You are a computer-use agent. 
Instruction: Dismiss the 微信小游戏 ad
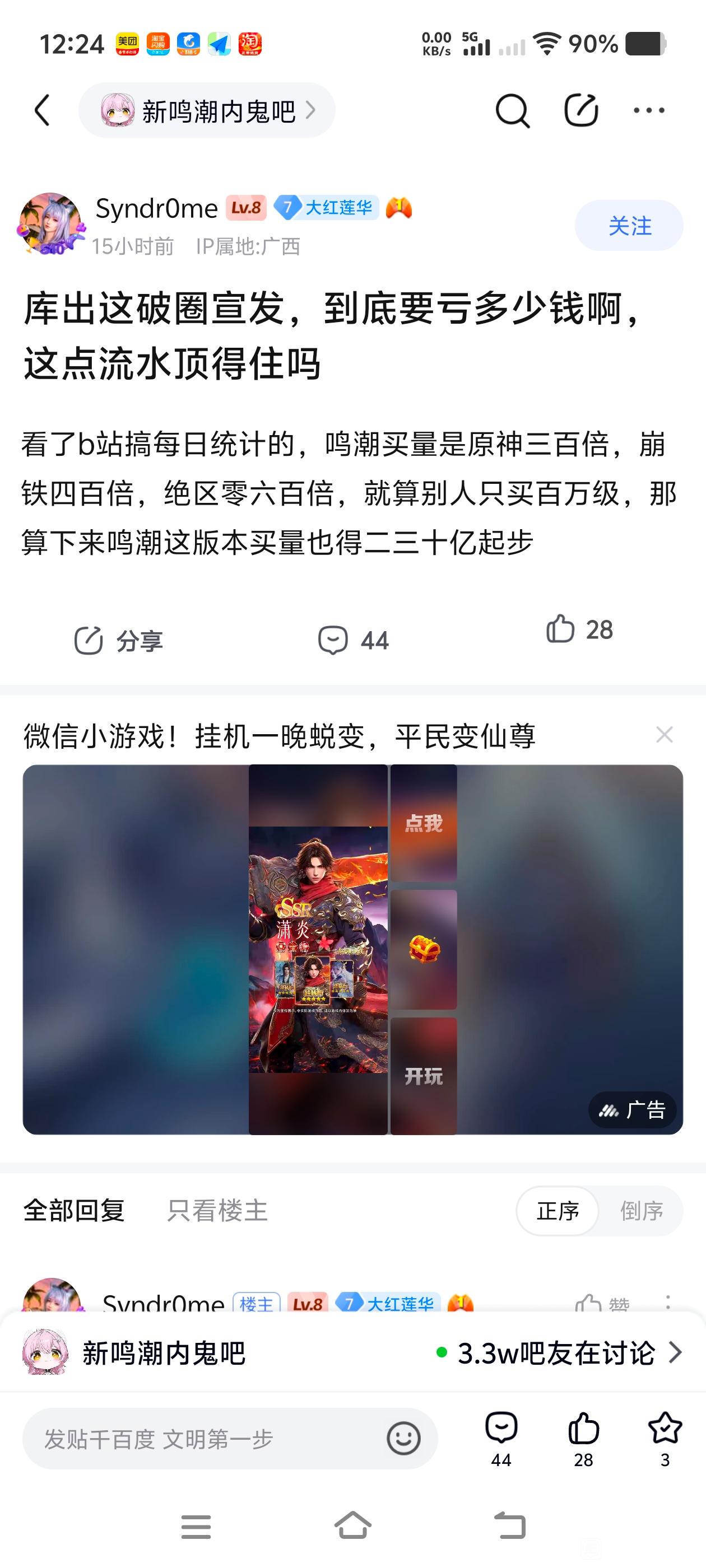click(x=665, y=735)
